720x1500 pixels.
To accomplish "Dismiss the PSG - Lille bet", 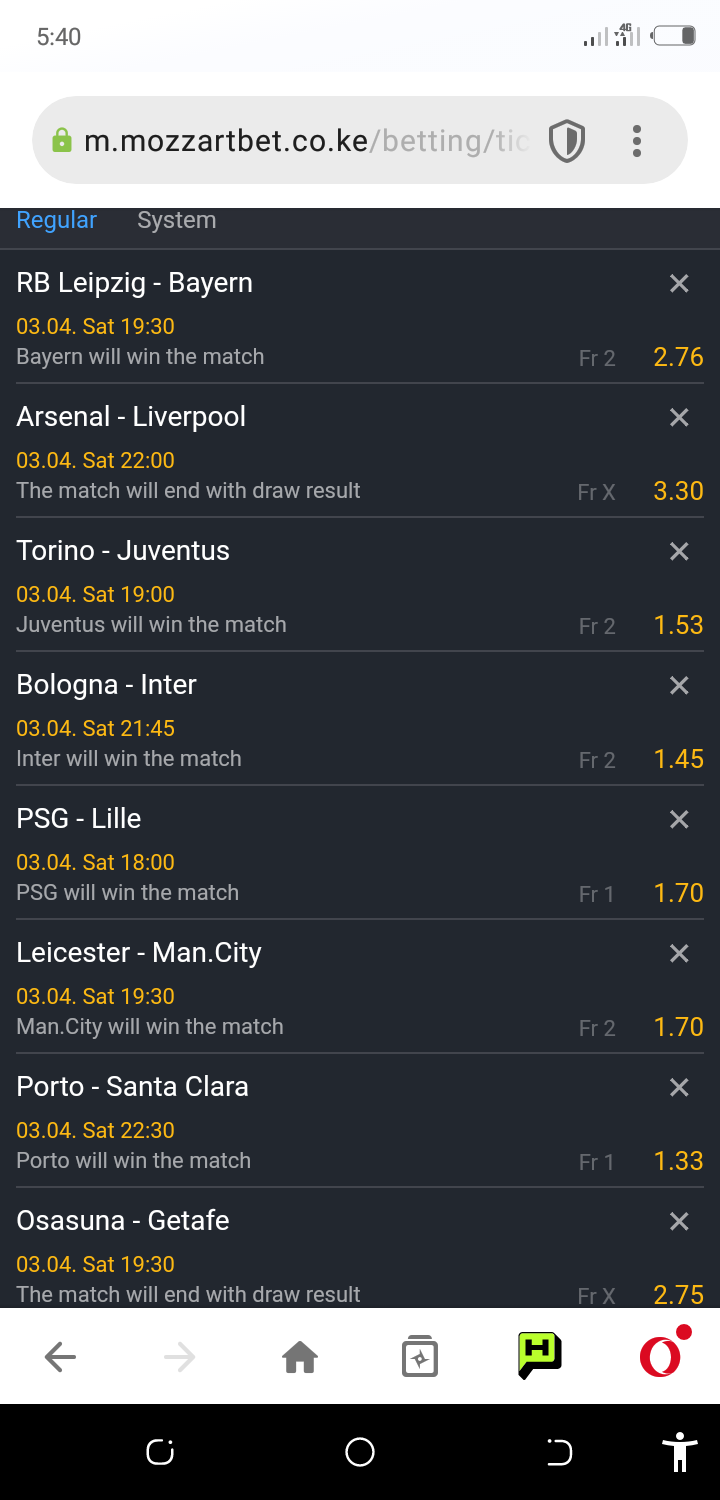I will [x=679, y=820].
